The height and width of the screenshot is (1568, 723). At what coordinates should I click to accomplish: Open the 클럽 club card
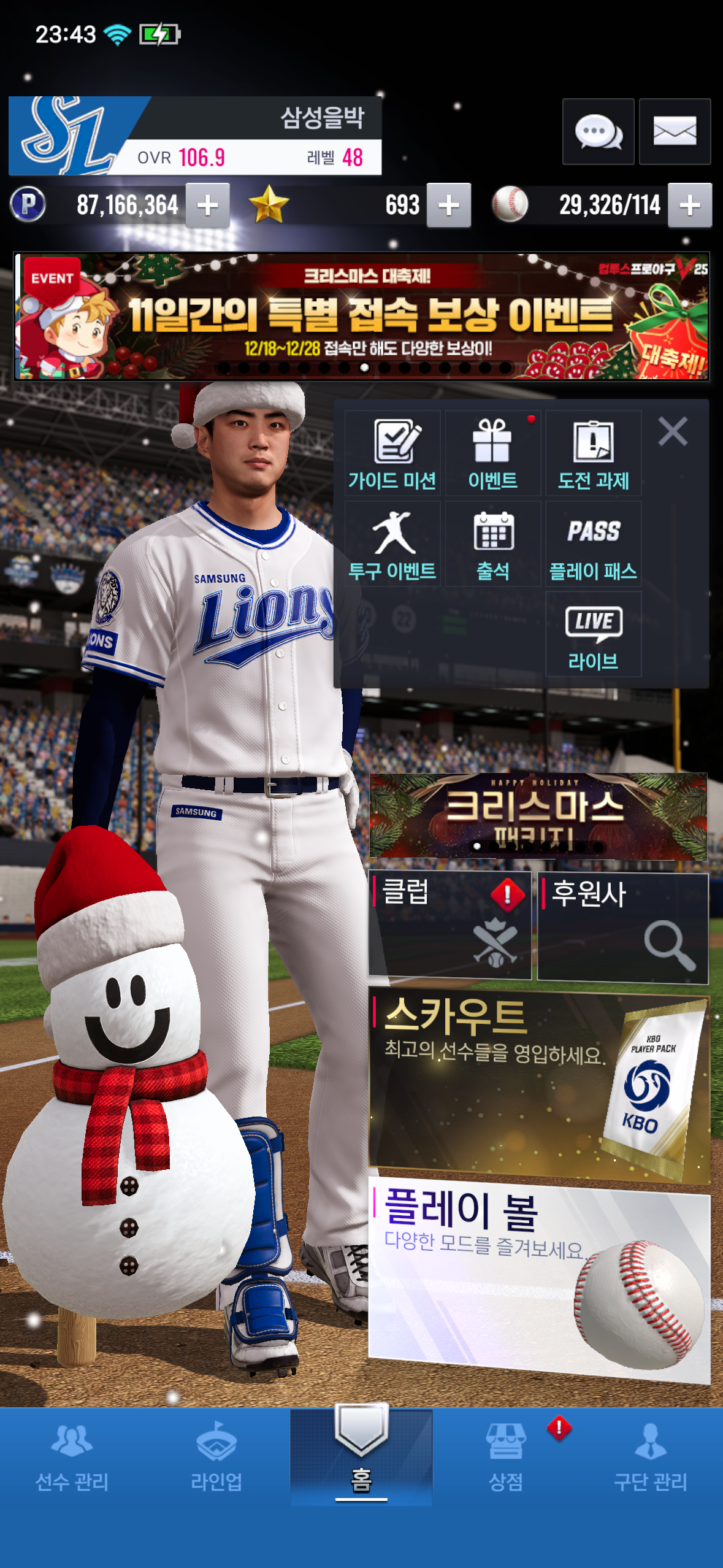click(x=449, y=925)
